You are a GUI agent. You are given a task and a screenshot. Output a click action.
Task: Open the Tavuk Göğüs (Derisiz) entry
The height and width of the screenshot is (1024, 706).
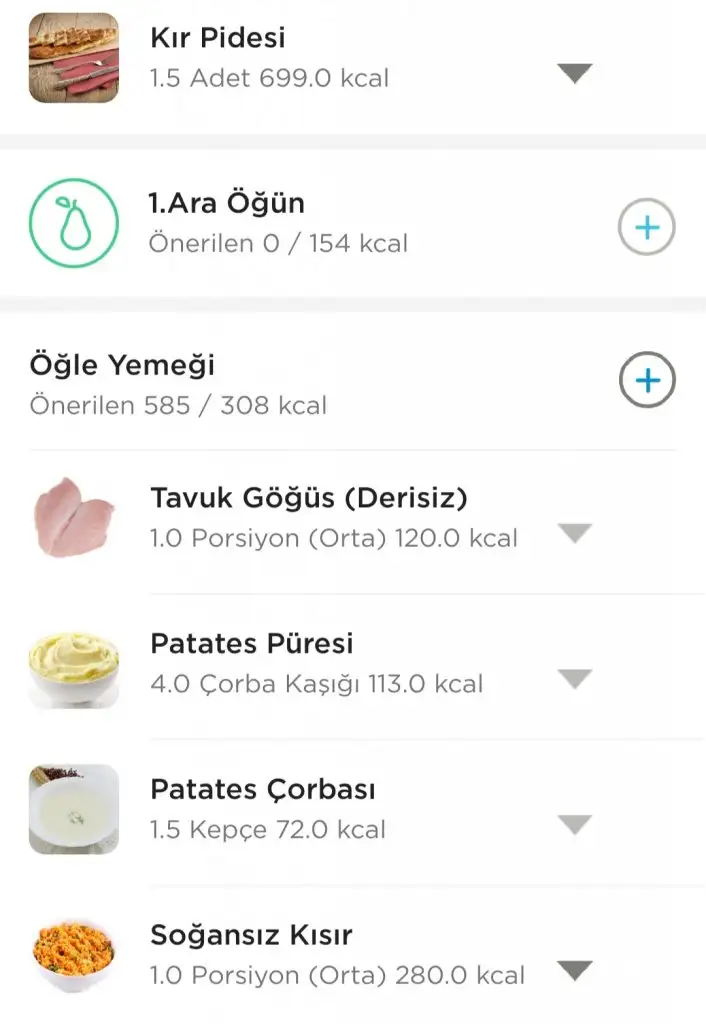click(308, 516)
